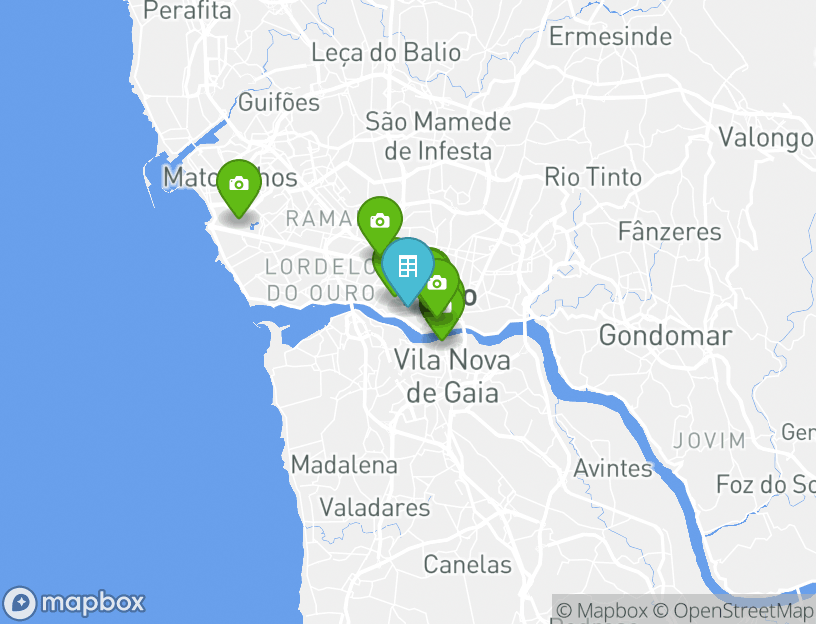Select the green camera pin near Ramalde

[380, 221]
